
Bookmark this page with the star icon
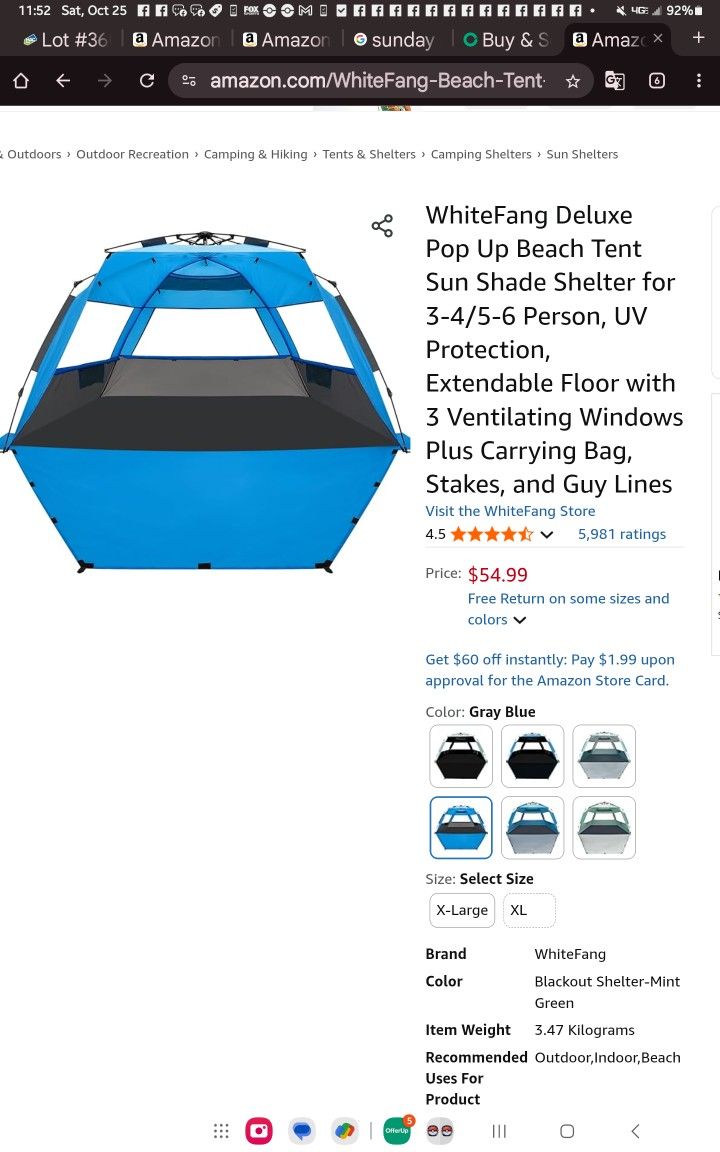572,80
